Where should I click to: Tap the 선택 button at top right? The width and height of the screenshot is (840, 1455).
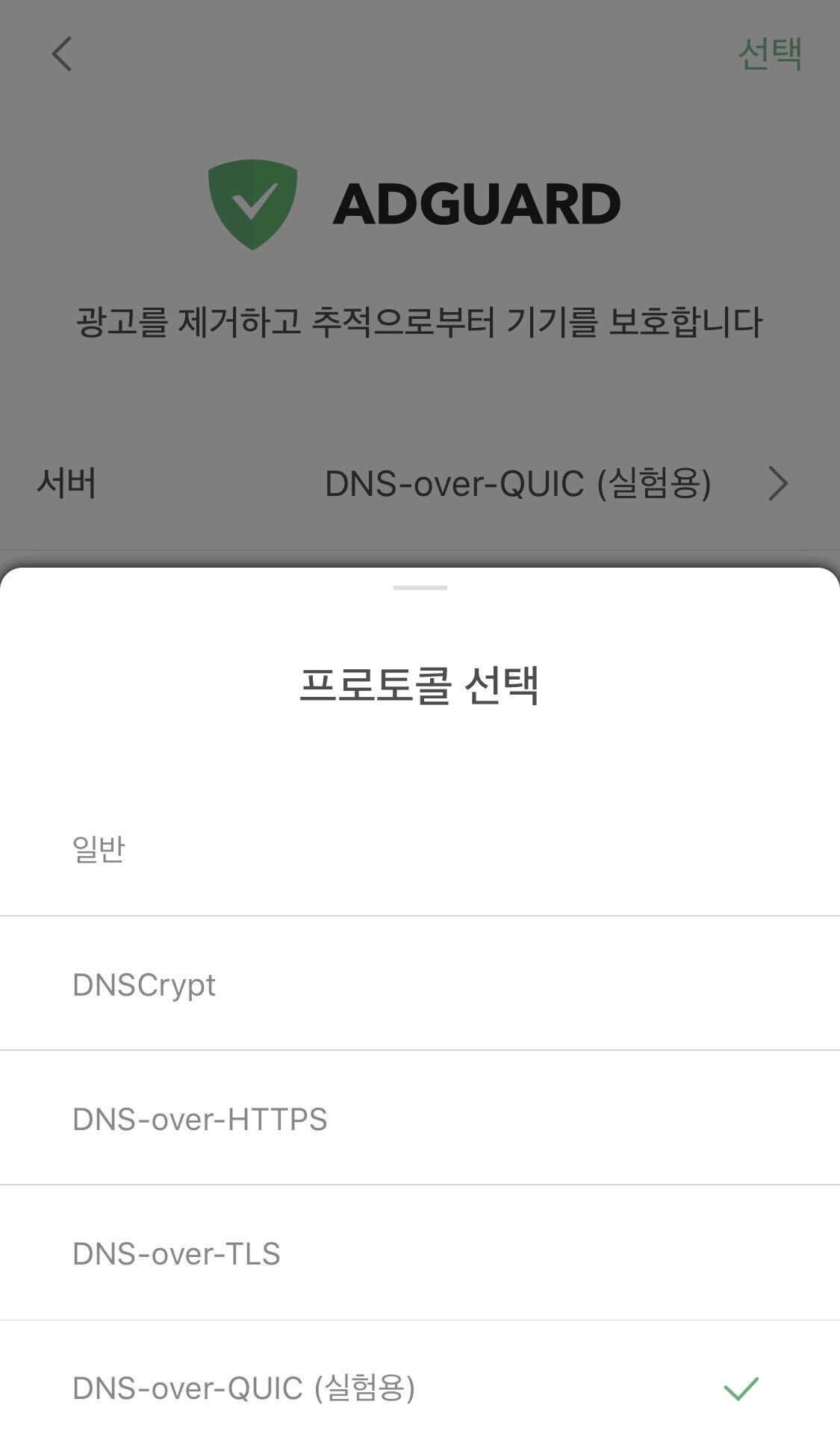click(770, 54)
